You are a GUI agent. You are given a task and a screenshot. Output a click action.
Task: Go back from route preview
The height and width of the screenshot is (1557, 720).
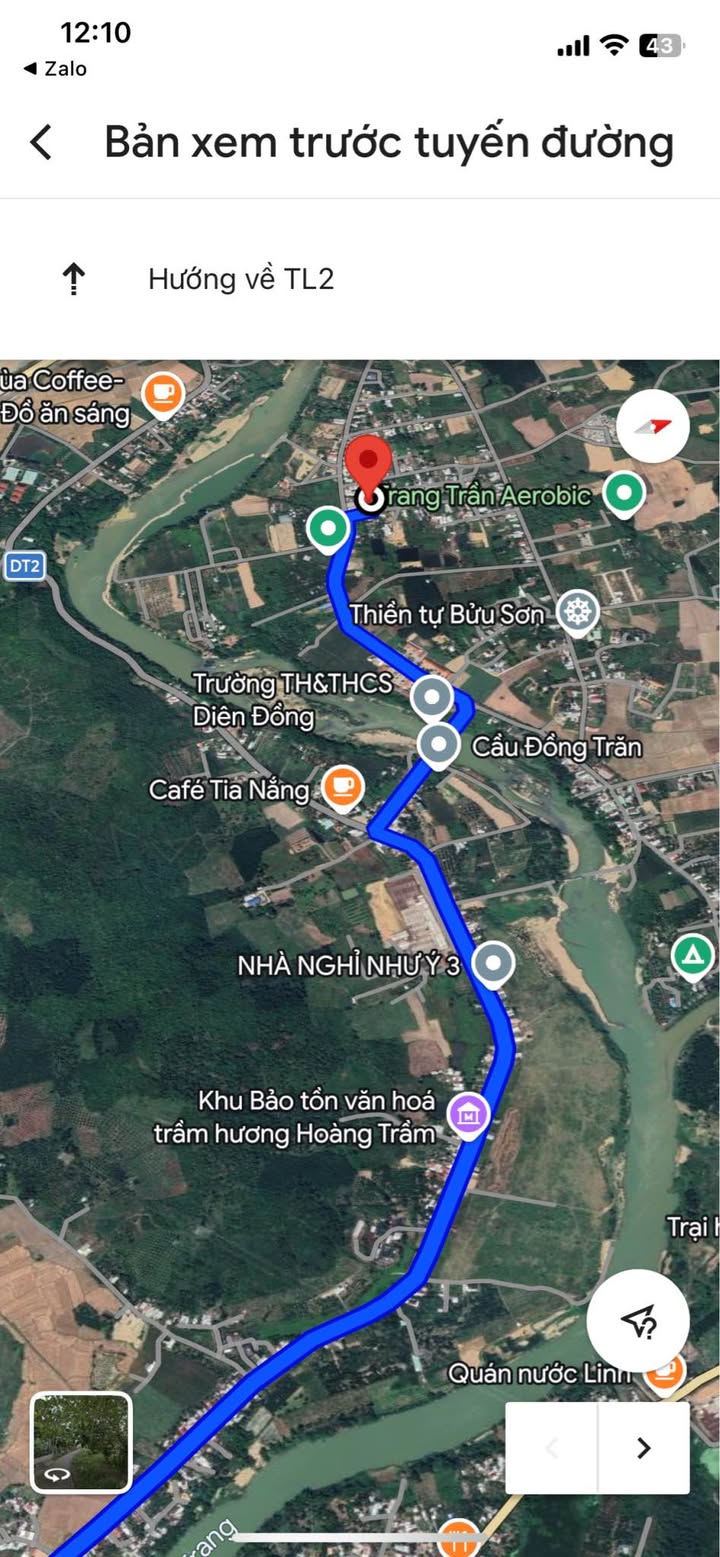[x=41, y=142]
